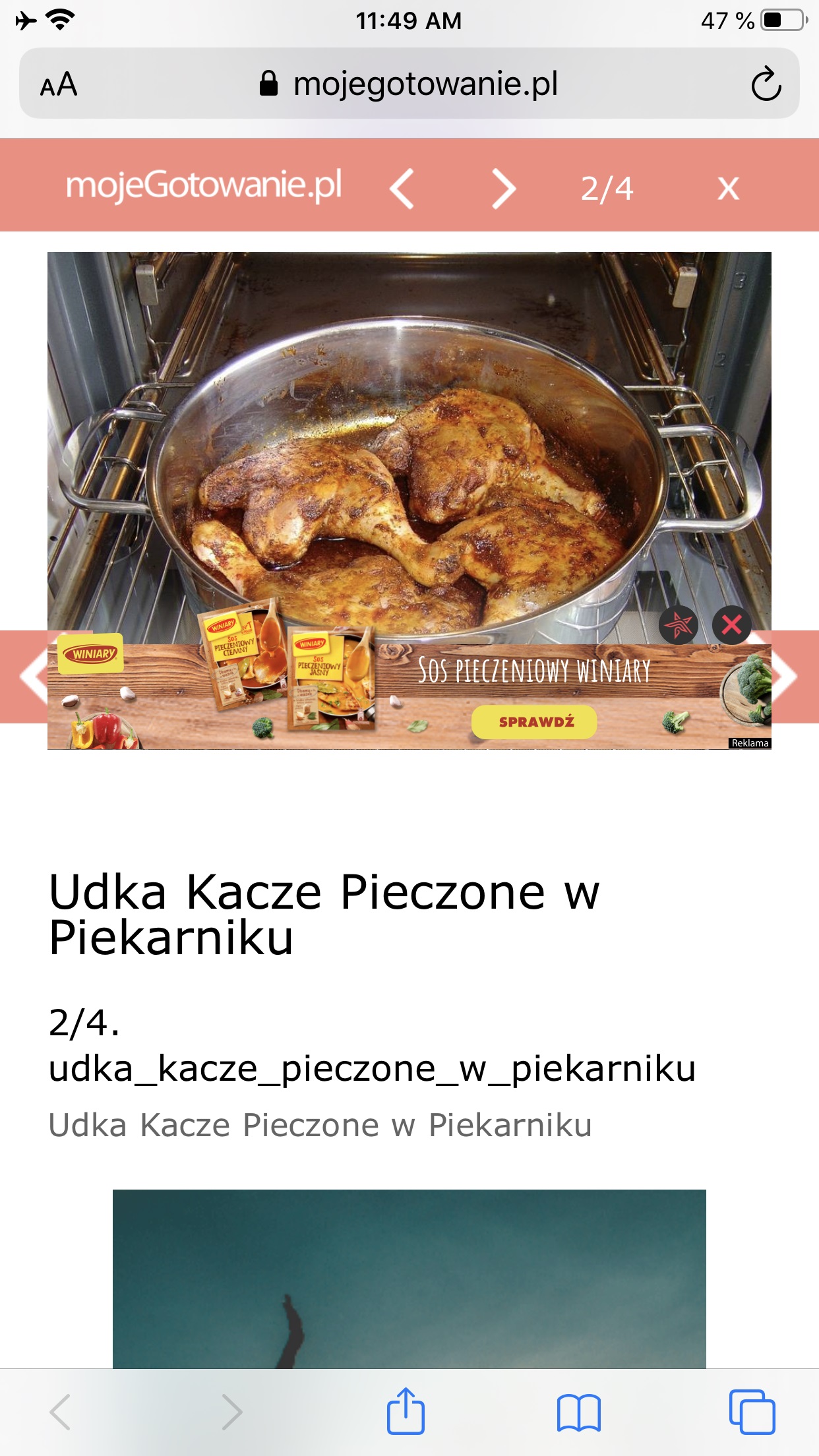The height and width of the screenshot is (1456, 819).
Task: Tap the SPRAWDŹ button in the ad
Action: pos(534,721)
